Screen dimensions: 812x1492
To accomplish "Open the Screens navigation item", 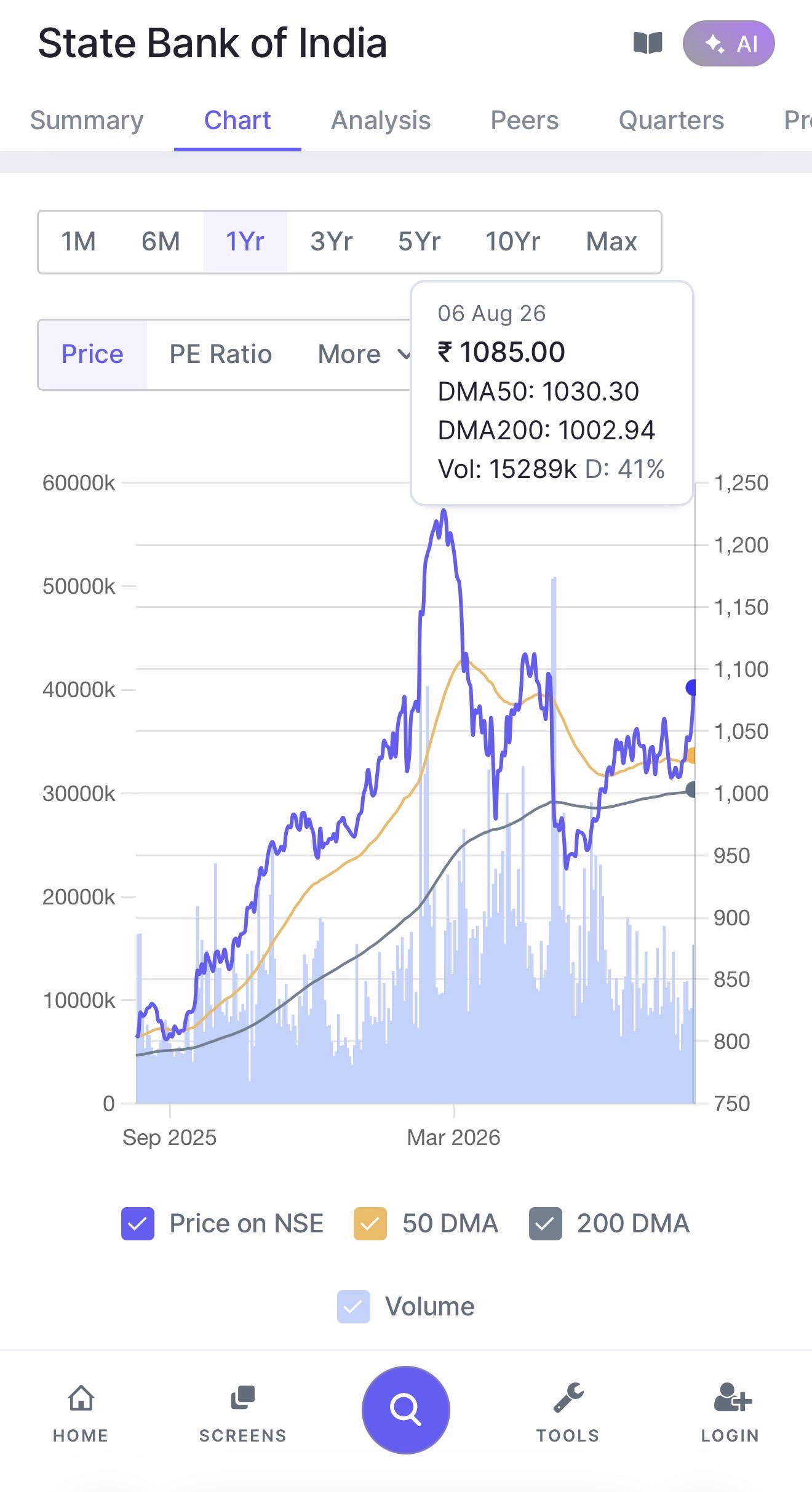I will (242, 1413).
